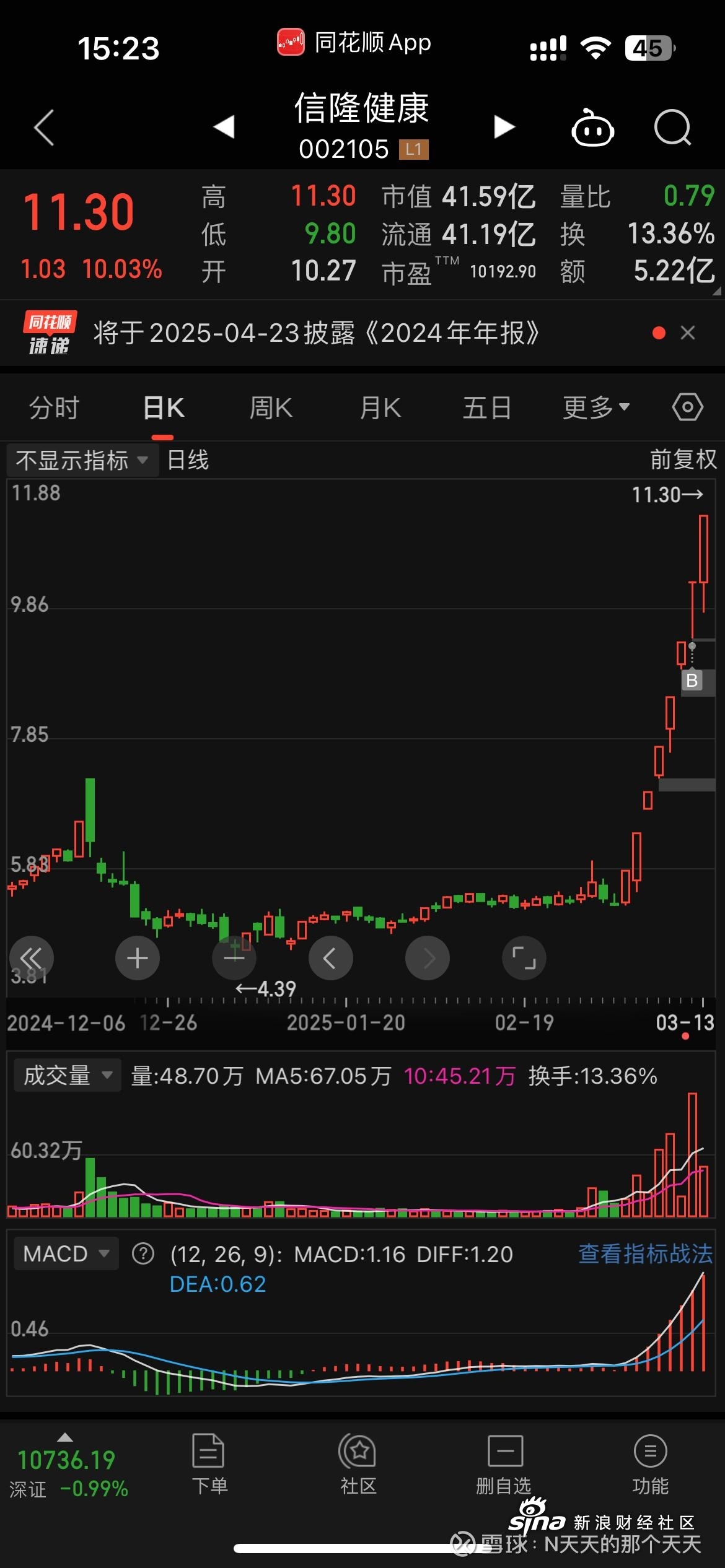Screen dimensions: 725x1568
Task: Switch to the 月K tab
Action: 380,408
